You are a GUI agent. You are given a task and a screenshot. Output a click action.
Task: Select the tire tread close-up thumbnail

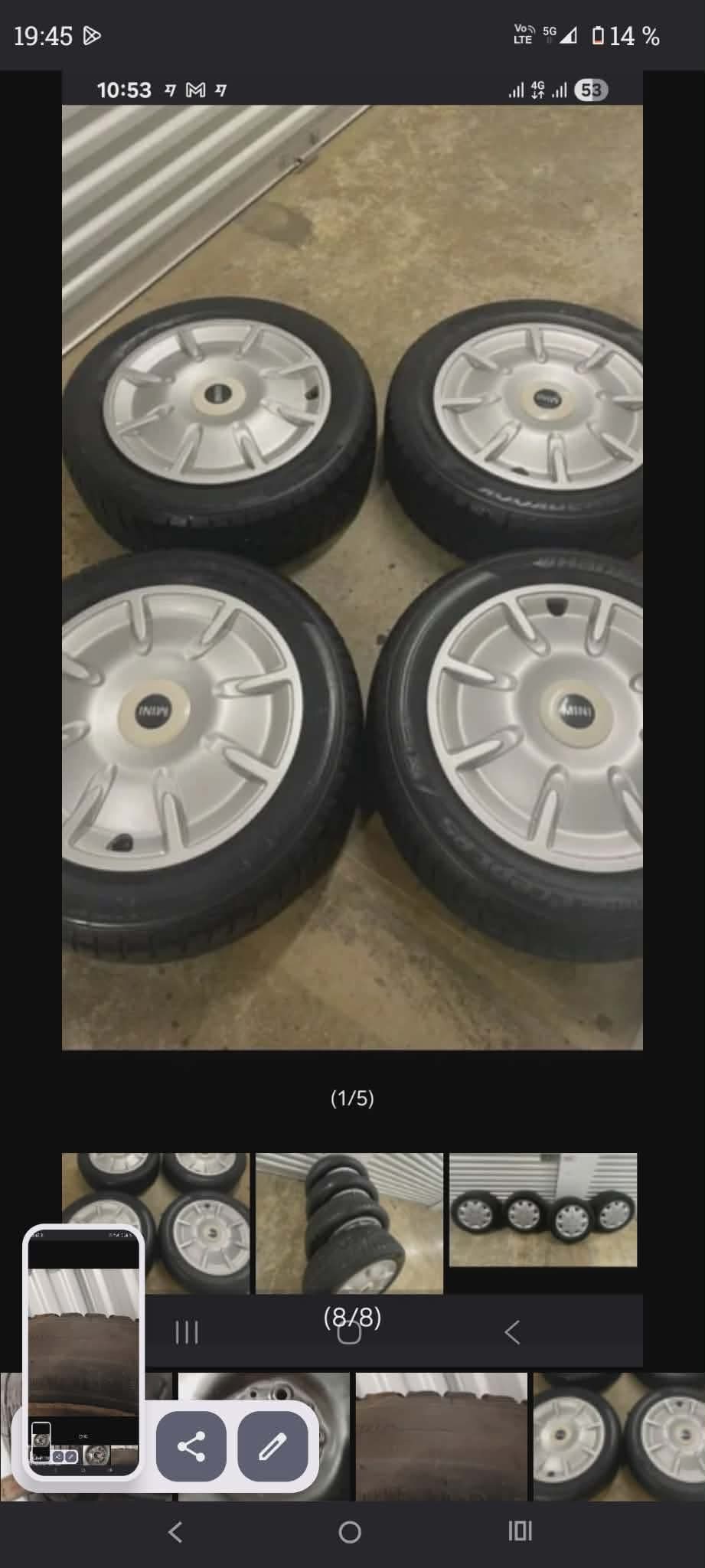coord(441,1436)
